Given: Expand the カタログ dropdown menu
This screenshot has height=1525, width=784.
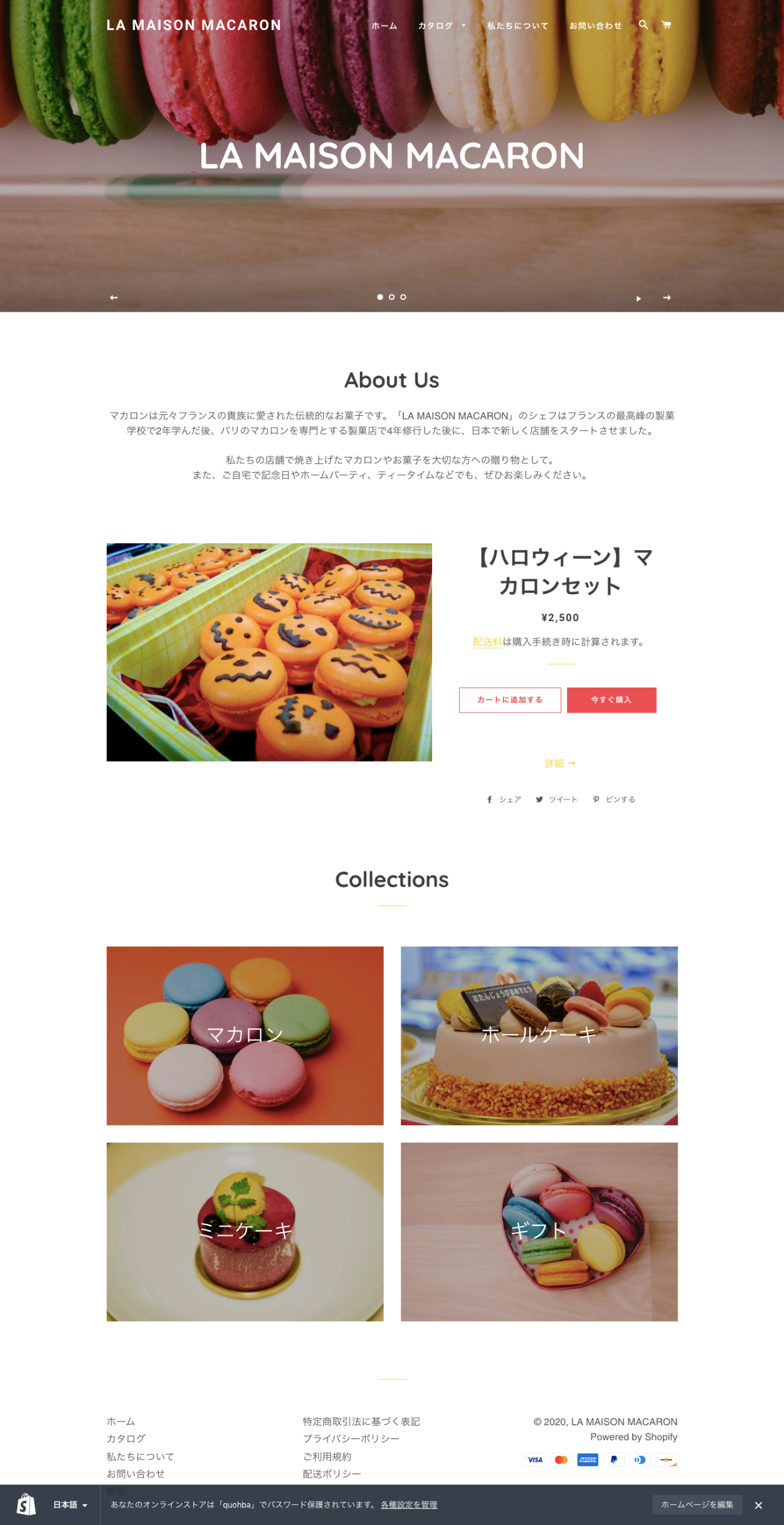Looking at the screenshot, I should pyautogui.click(x=442, y=26).
